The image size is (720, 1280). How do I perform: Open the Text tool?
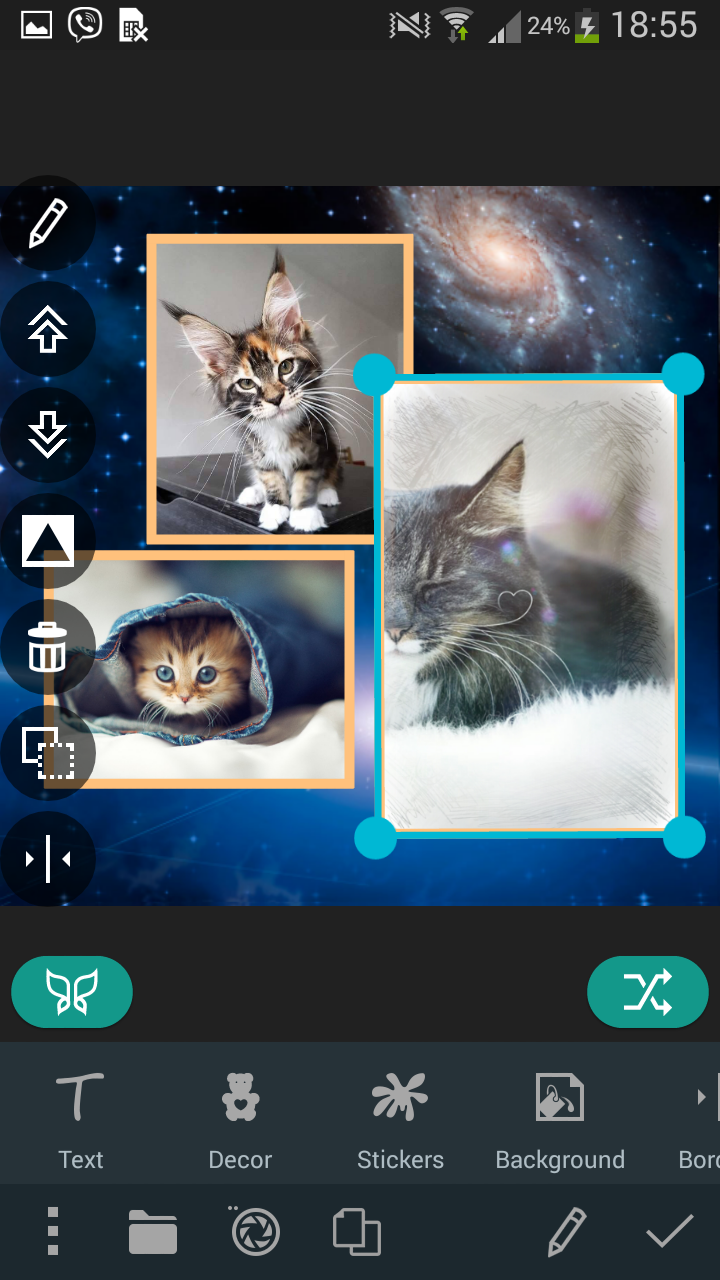pos(80,1120)
